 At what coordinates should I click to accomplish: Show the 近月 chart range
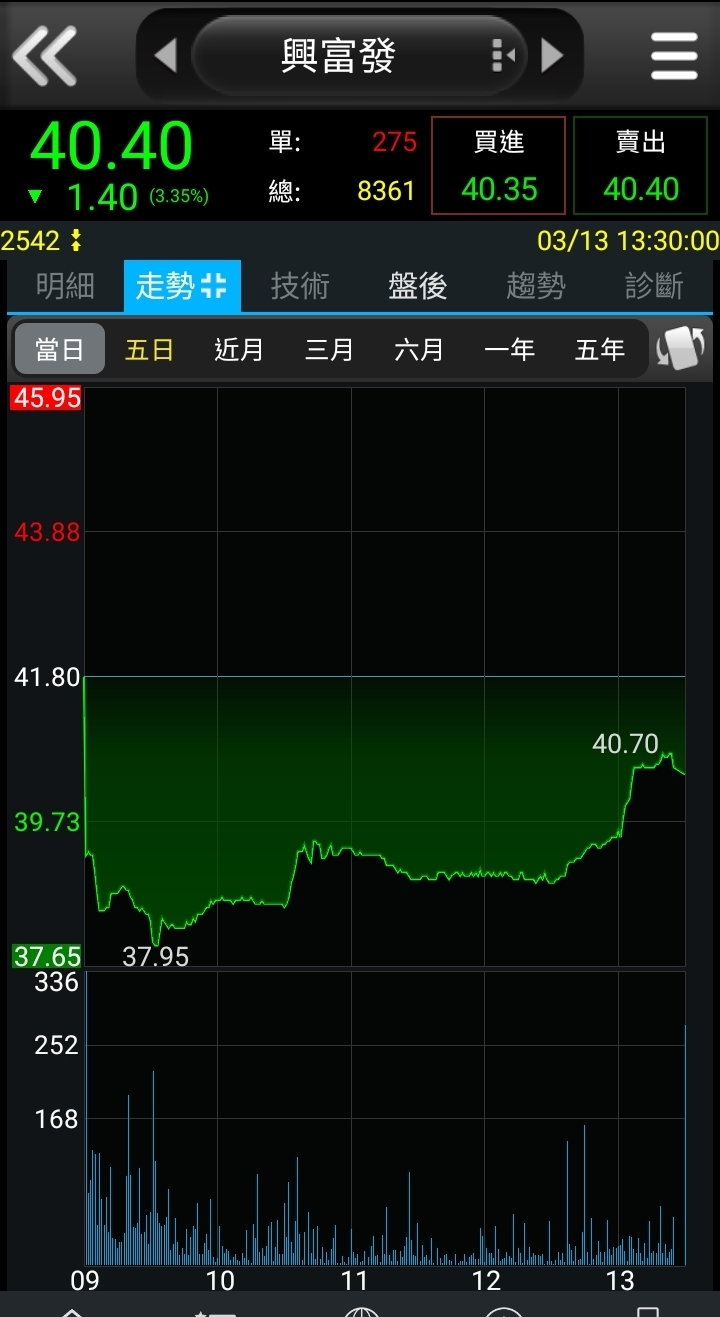pos(239,349)
